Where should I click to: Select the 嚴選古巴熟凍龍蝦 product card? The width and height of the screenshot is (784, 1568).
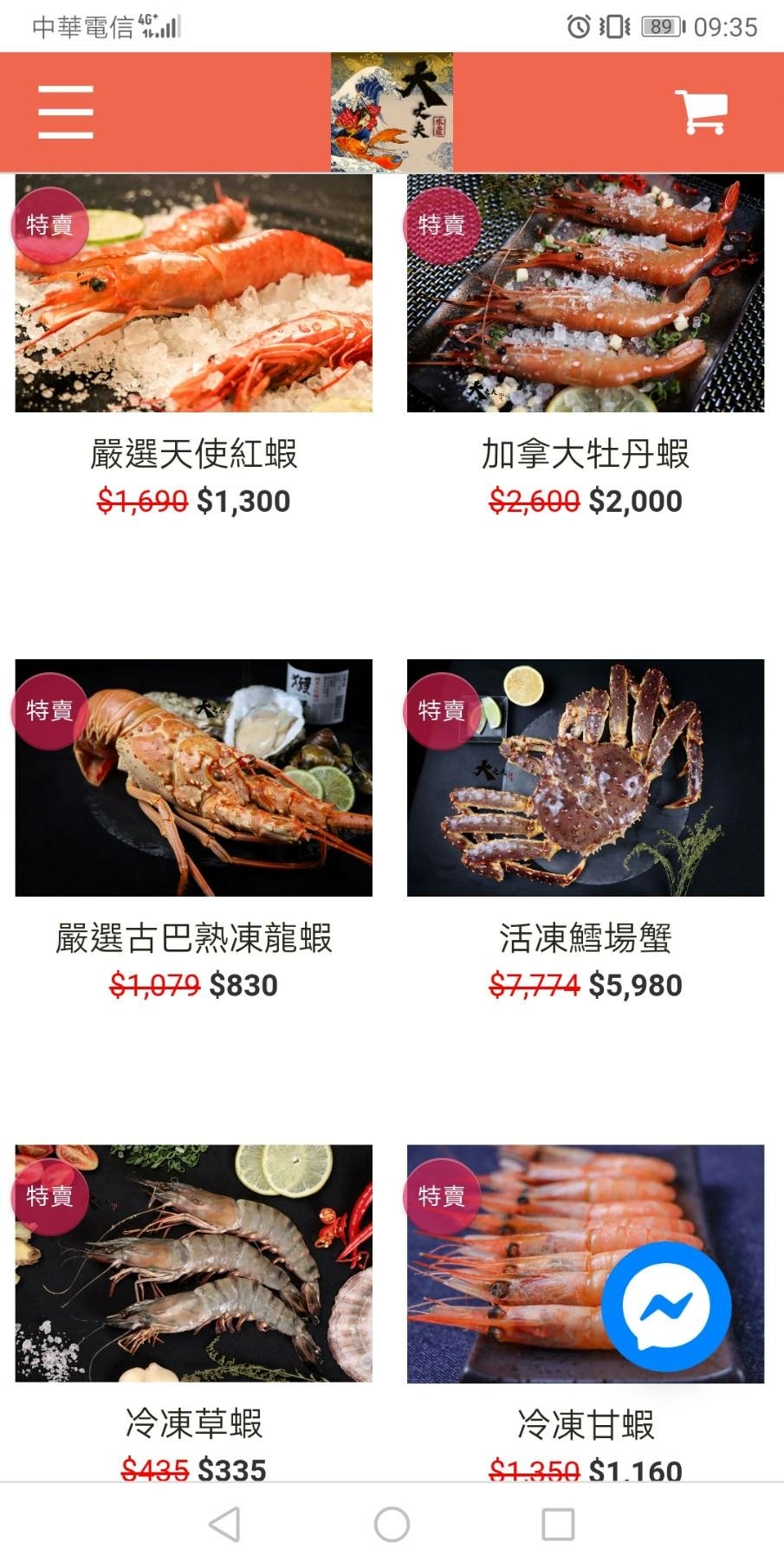pyautogui.click(x=193, y=778)
